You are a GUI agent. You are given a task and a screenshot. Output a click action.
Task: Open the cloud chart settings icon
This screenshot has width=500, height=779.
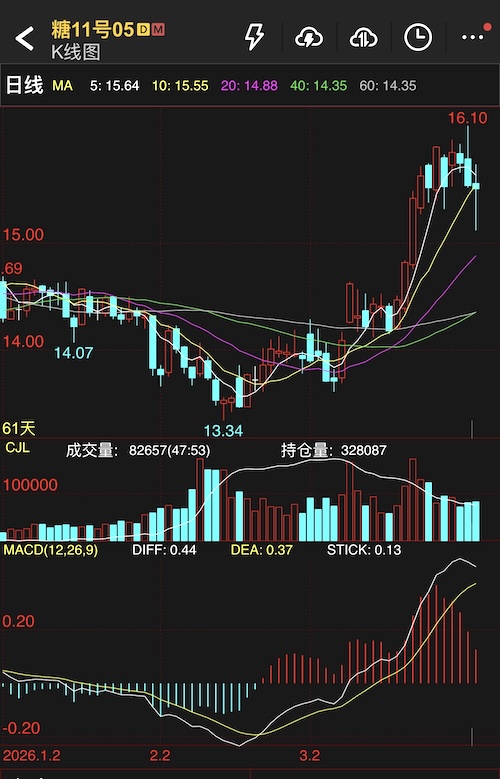click(x=364, y=38)
